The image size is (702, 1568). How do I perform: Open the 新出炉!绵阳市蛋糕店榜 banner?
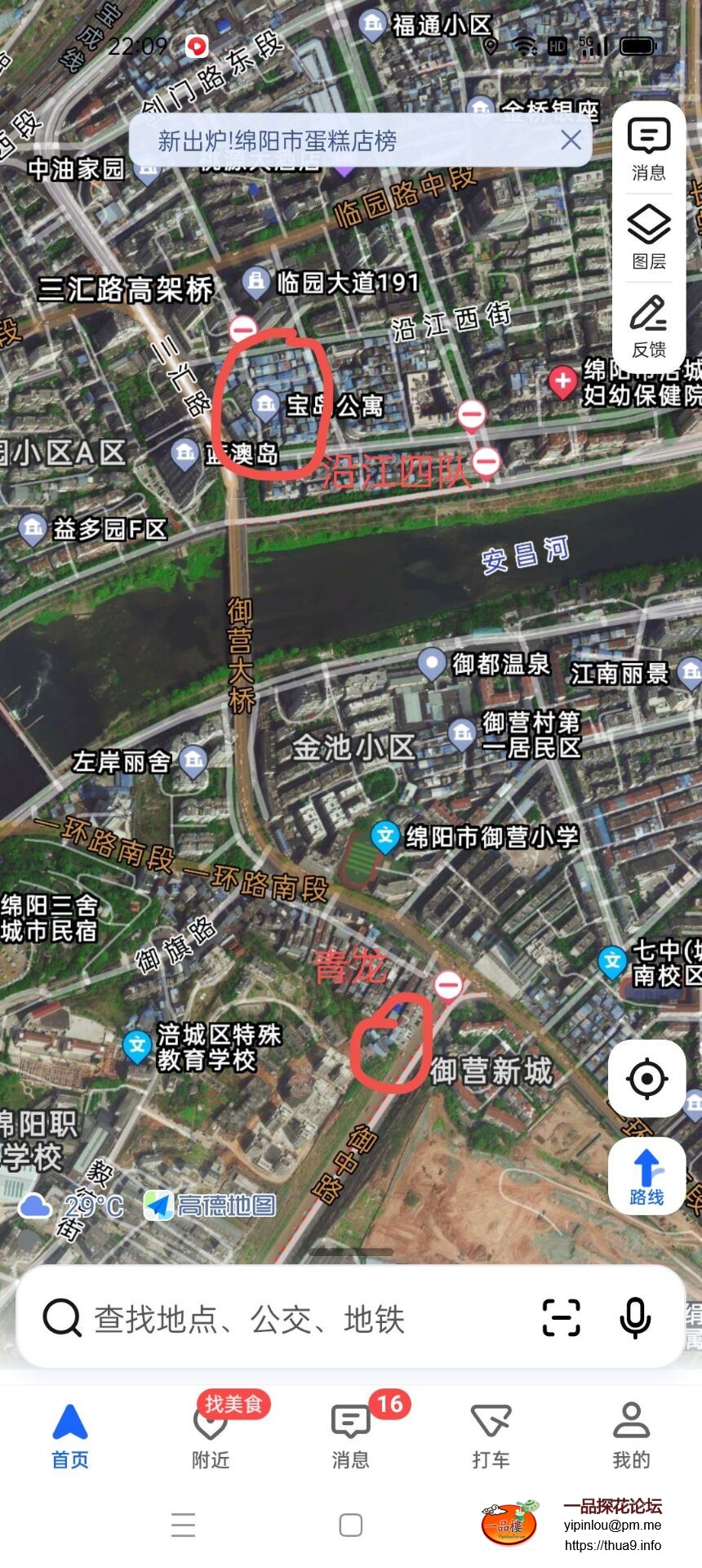[278, 141]
